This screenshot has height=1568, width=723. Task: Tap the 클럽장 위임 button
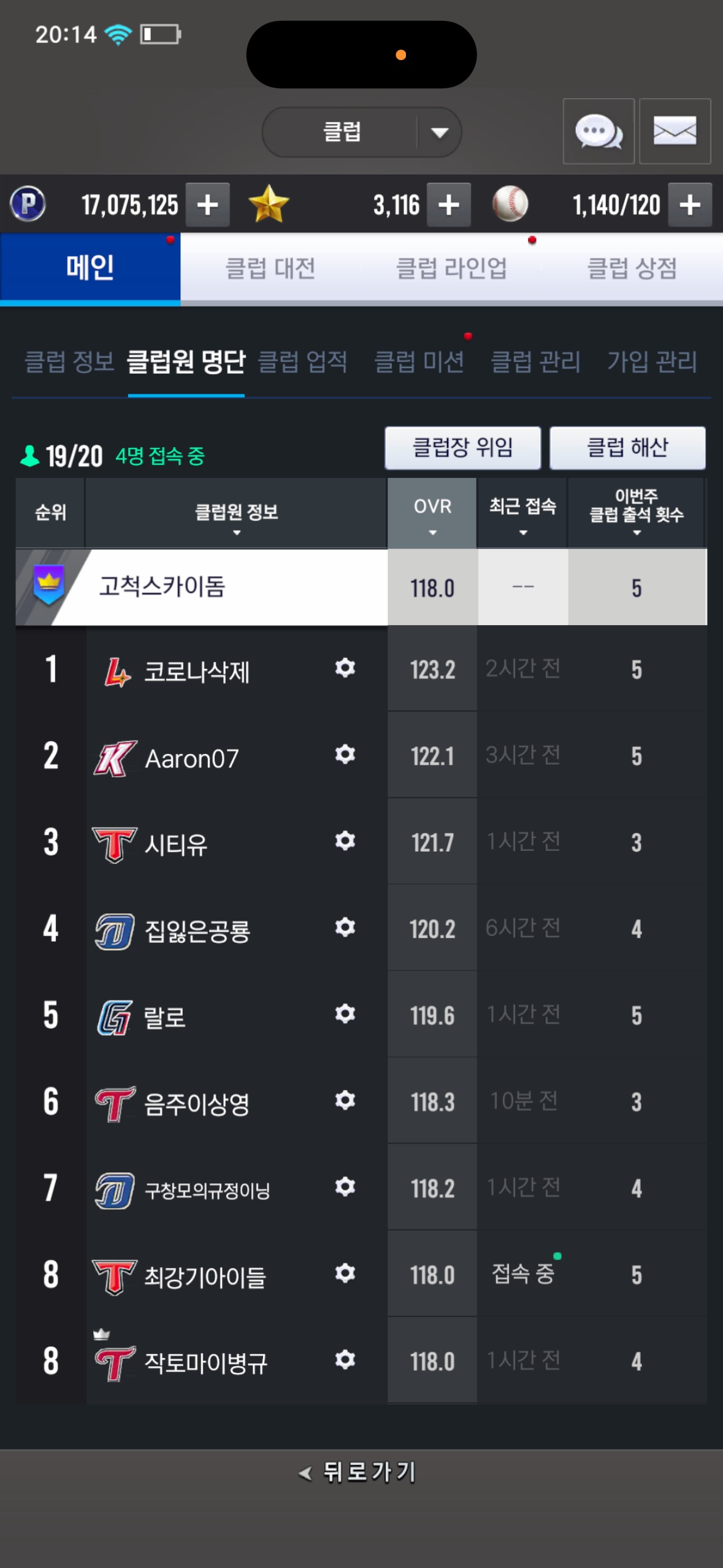[x=462, y=448]
